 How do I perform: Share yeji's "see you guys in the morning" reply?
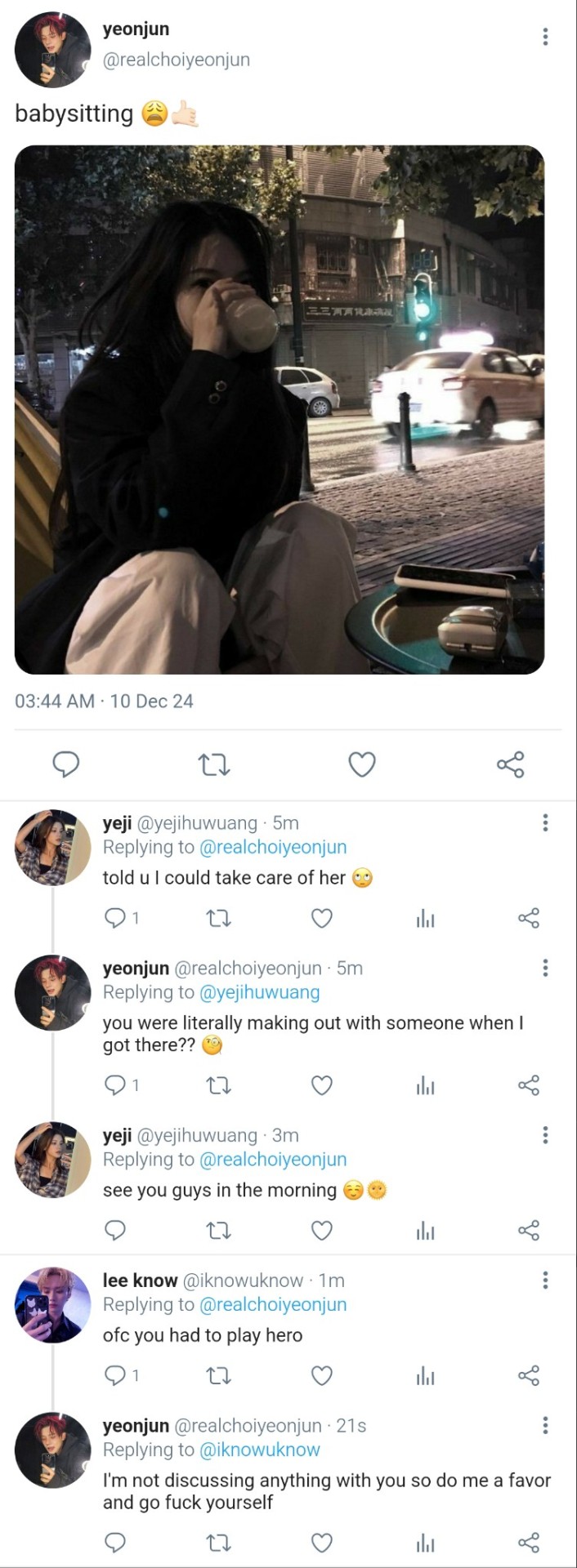pyautogui.click(x=529, y=1231)
